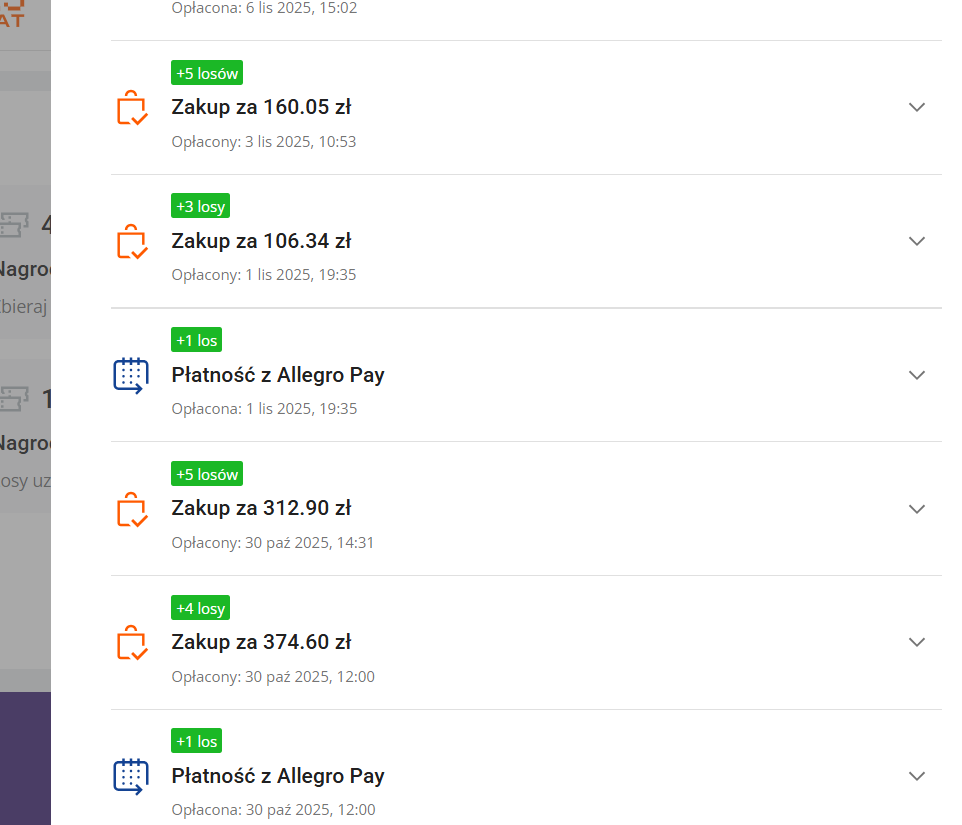Show details of Allegro Pay payment from 1 lis 2025
962x825 pixels.
[917, 375]
